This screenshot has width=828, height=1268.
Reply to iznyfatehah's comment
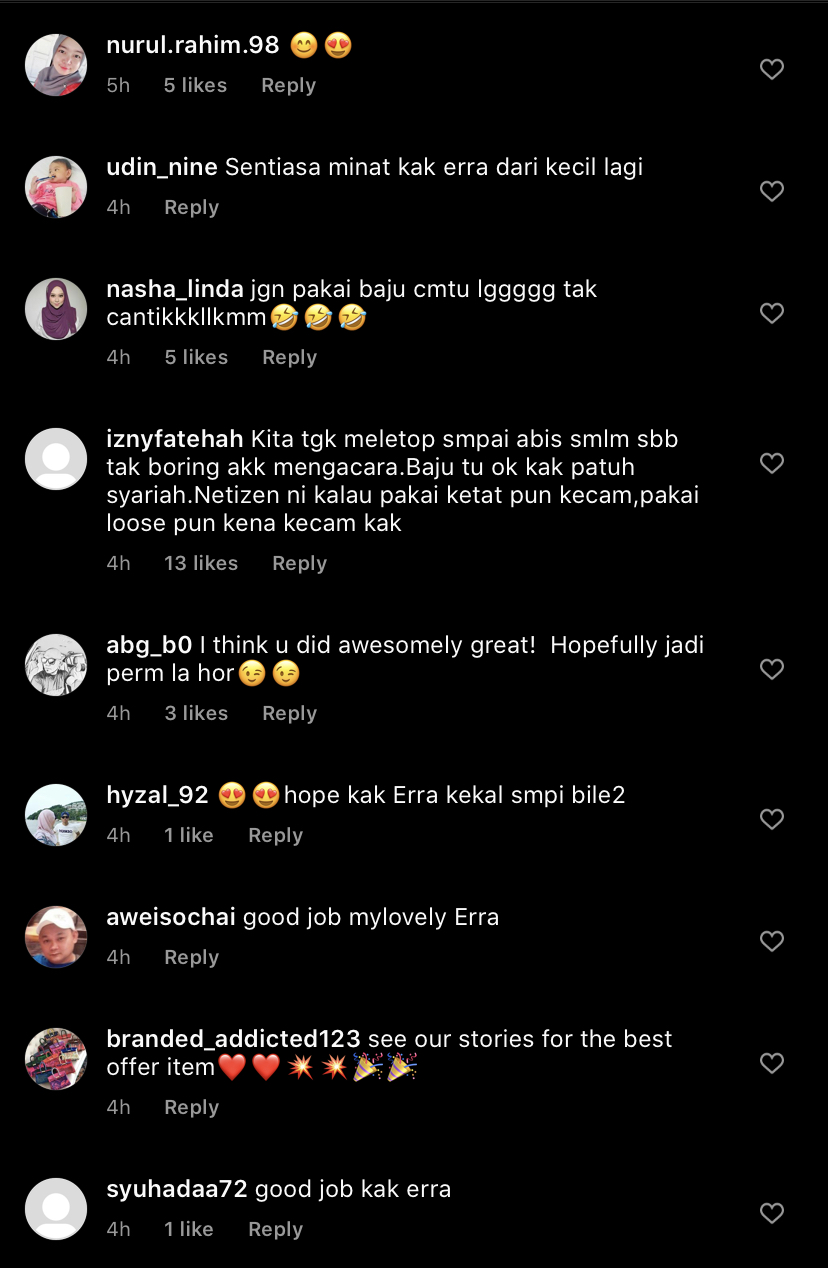pyautogui.click(x=299, y=564)
